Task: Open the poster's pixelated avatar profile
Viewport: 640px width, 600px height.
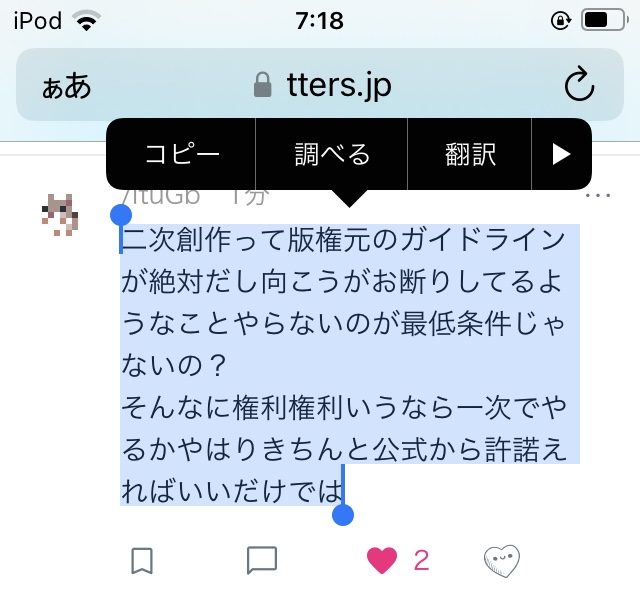Action: (61, 213)
